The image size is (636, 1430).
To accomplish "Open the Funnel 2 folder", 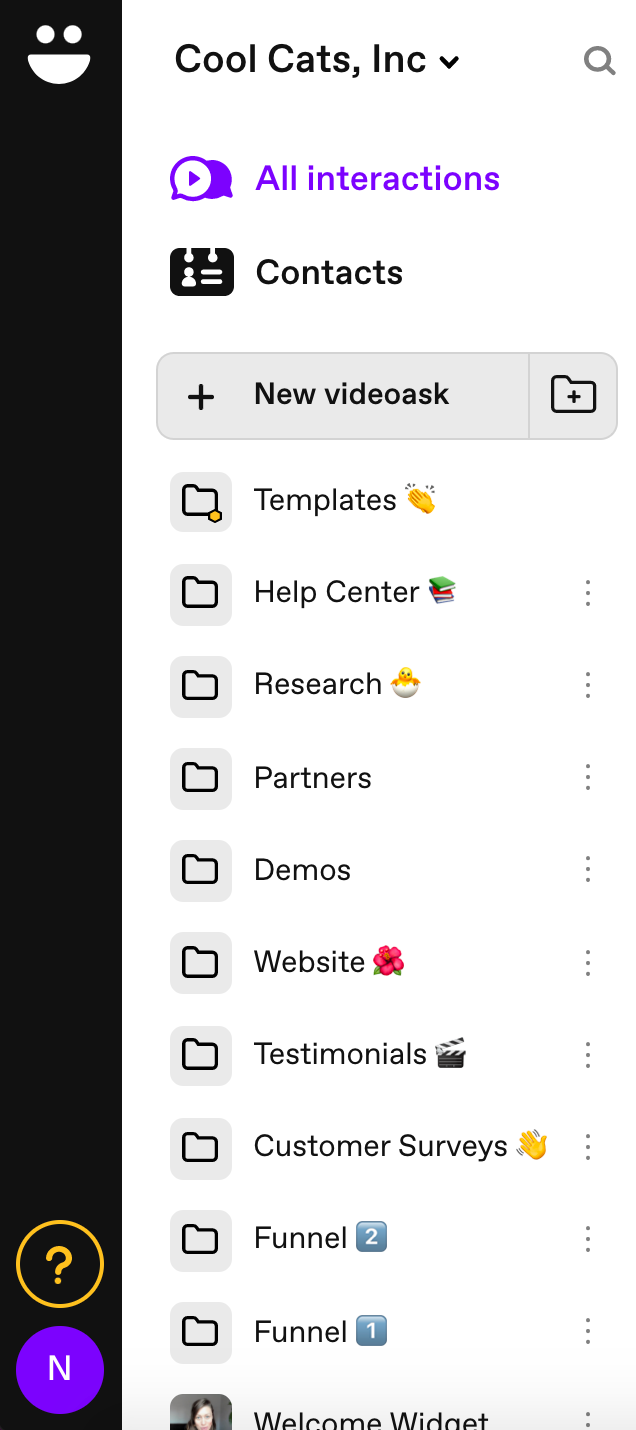I will tap(279, 1239).
